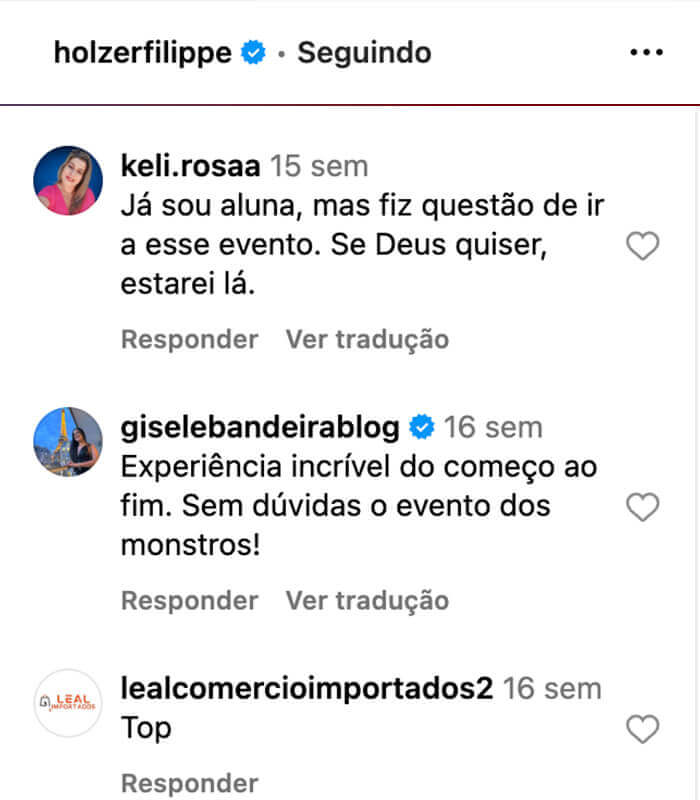See translation of giselebandeirablog's comment
Viewport: 700px width, 800px height.
click(367, 601)
